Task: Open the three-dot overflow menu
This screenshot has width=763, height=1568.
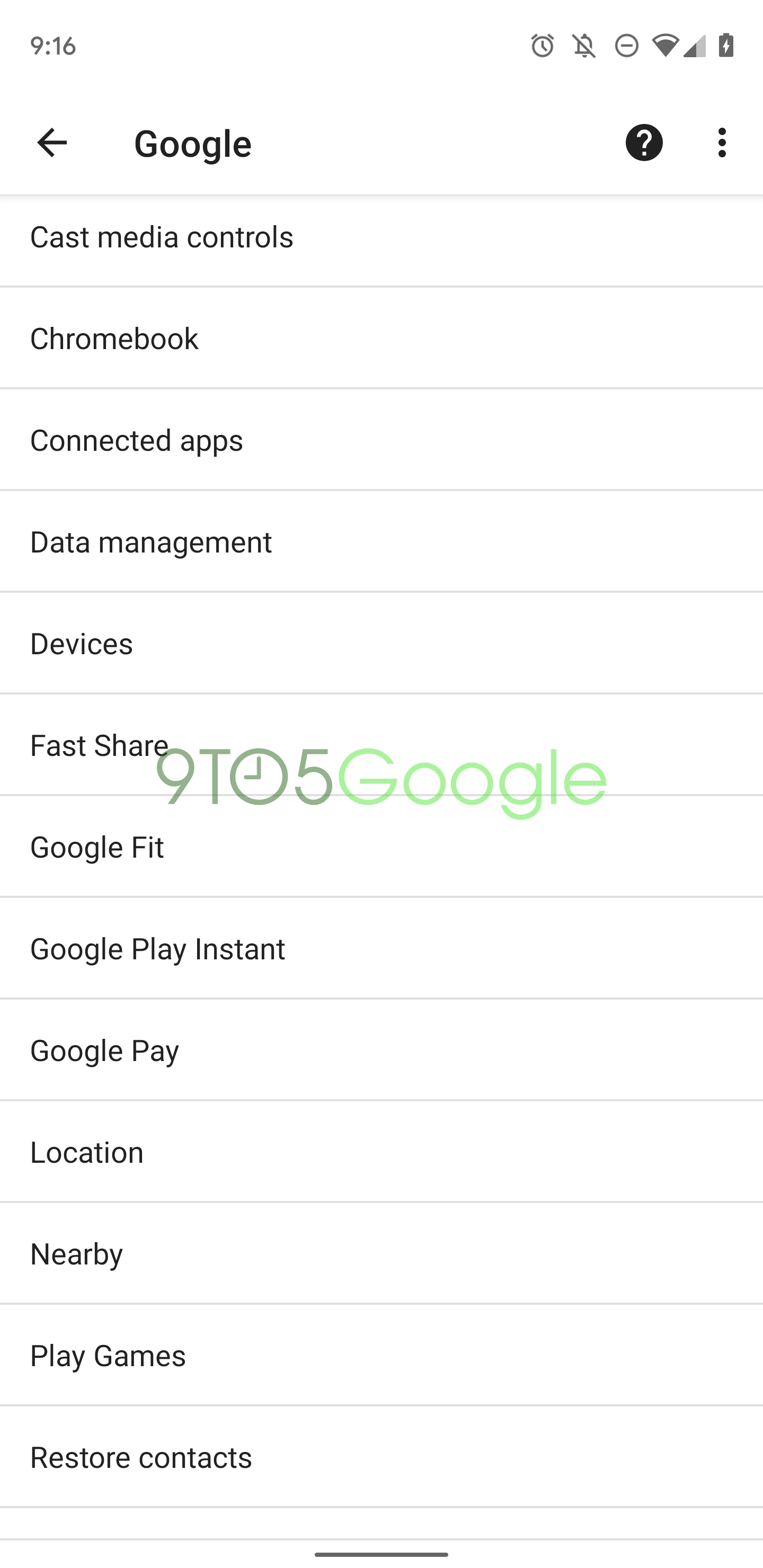Action: tap(722, 143)
